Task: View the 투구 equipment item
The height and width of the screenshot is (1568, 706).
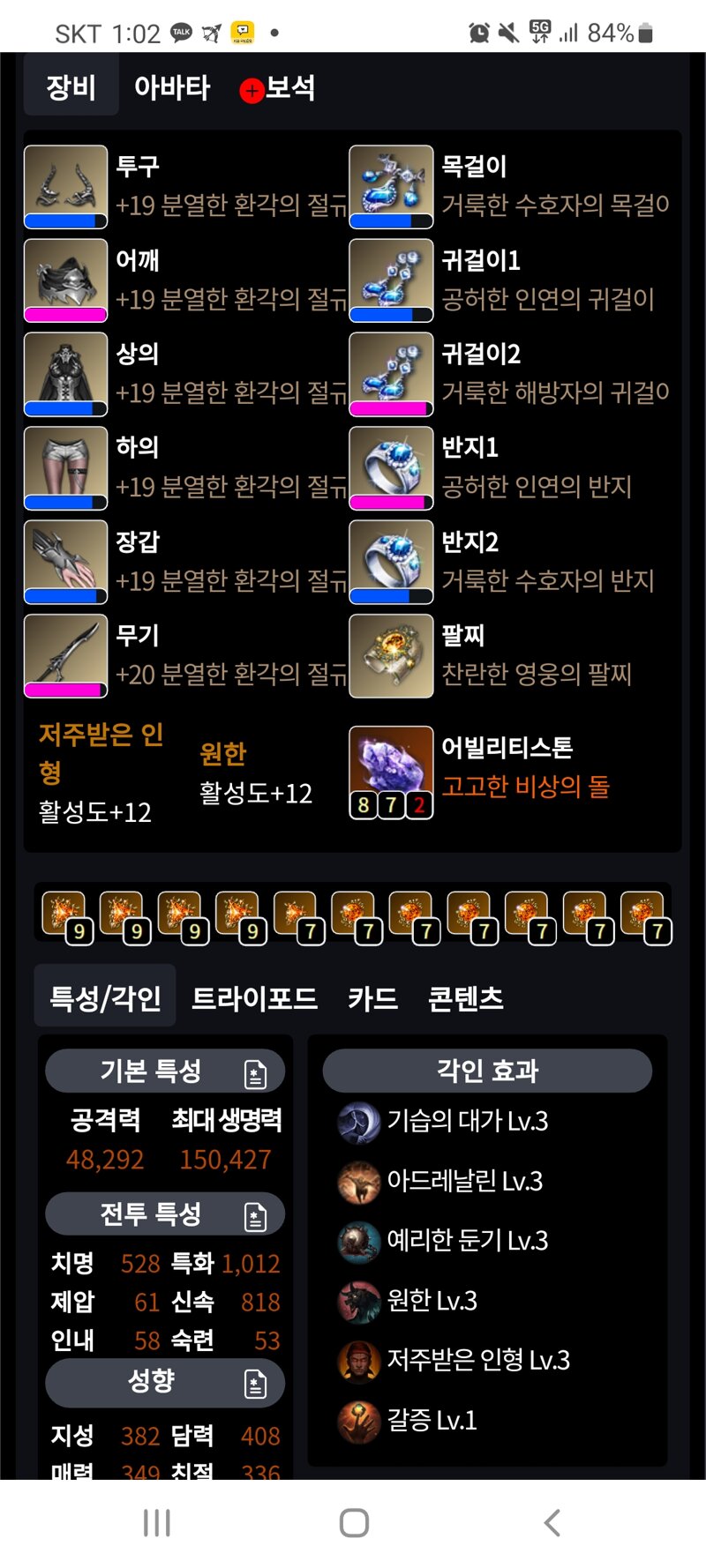Action: coord(185,187)
